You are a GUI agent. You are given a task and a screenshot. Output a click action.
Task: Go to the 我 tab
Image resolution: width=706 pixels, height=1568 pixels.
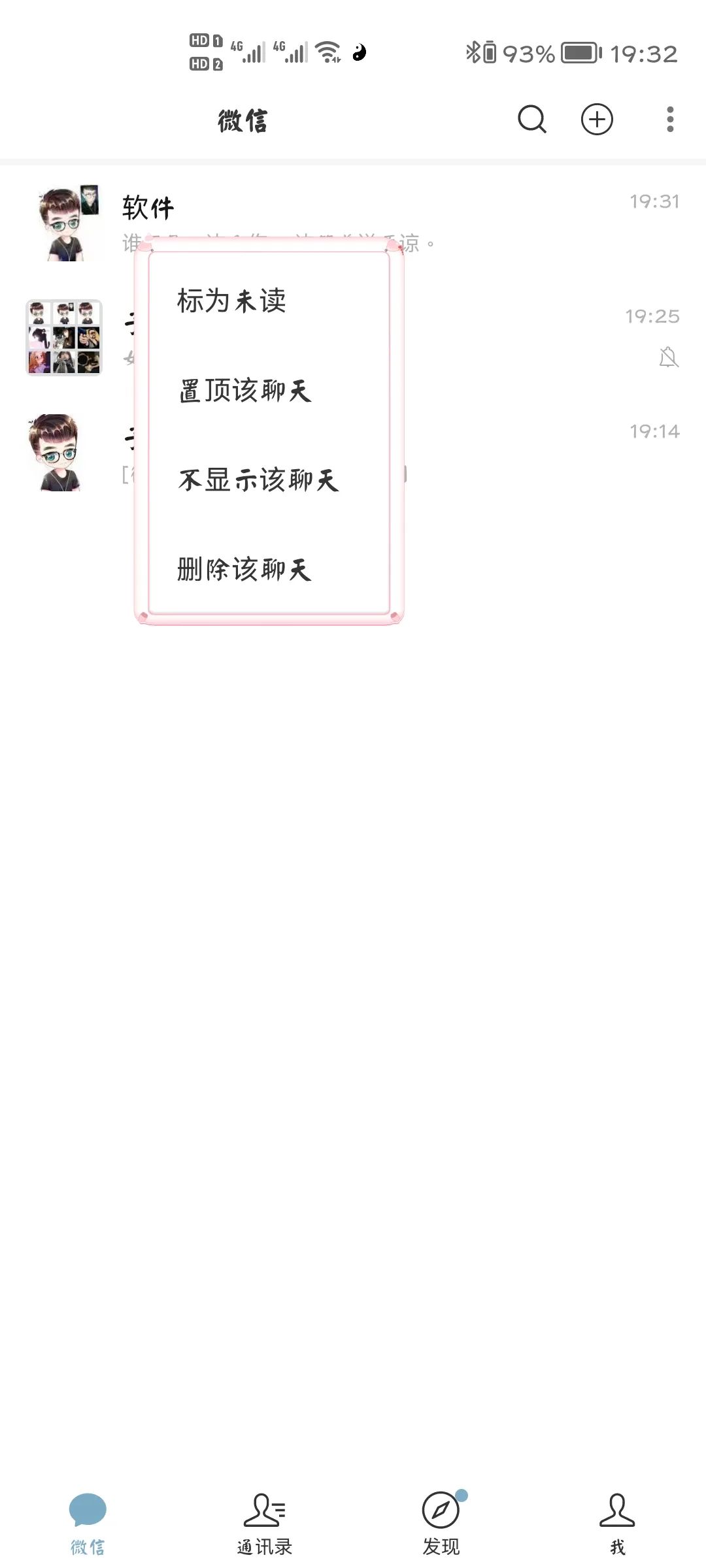click(617, 1524)
